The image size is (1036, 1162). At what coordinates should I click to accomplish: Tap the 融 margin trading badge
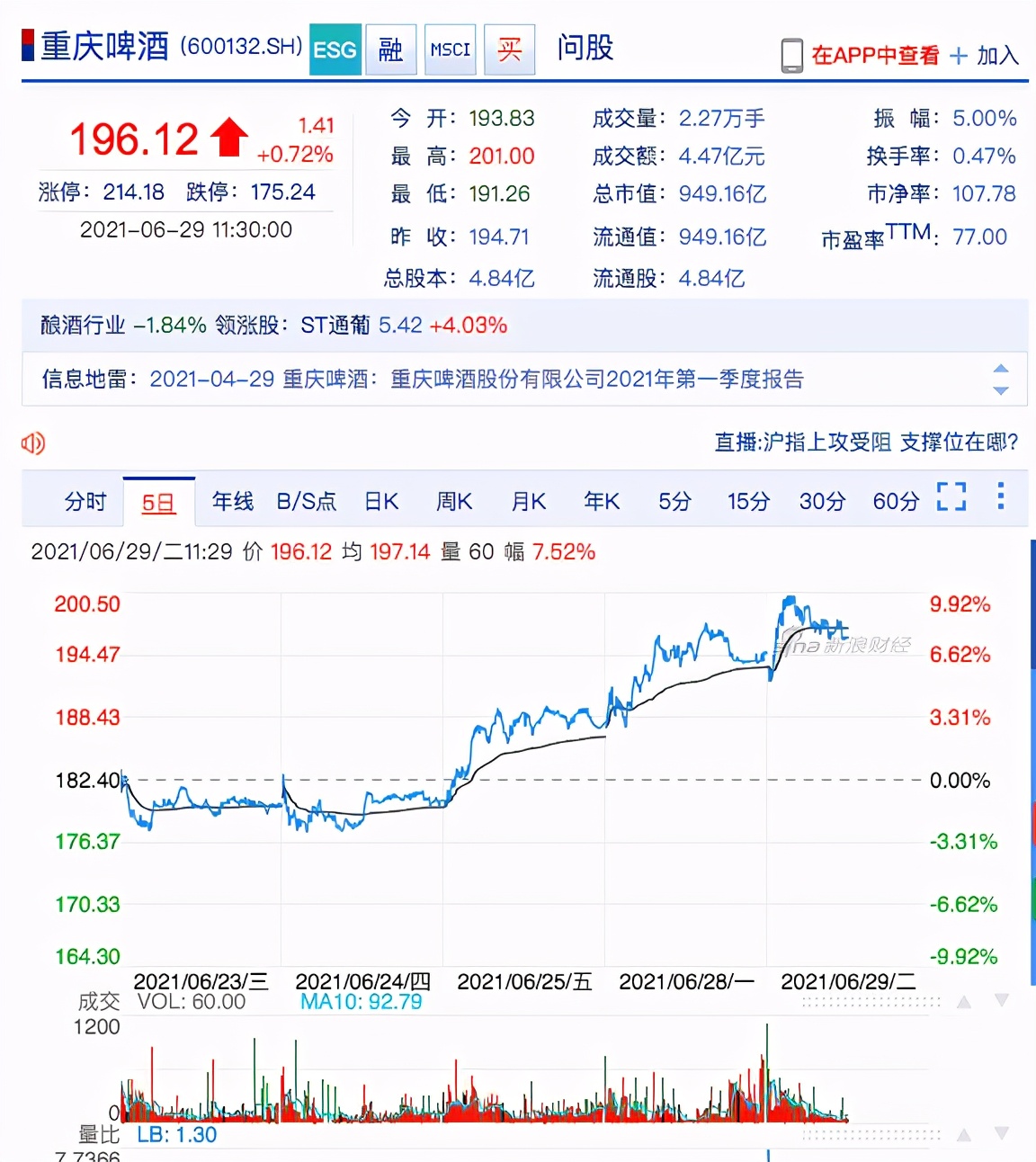point(390,49)
